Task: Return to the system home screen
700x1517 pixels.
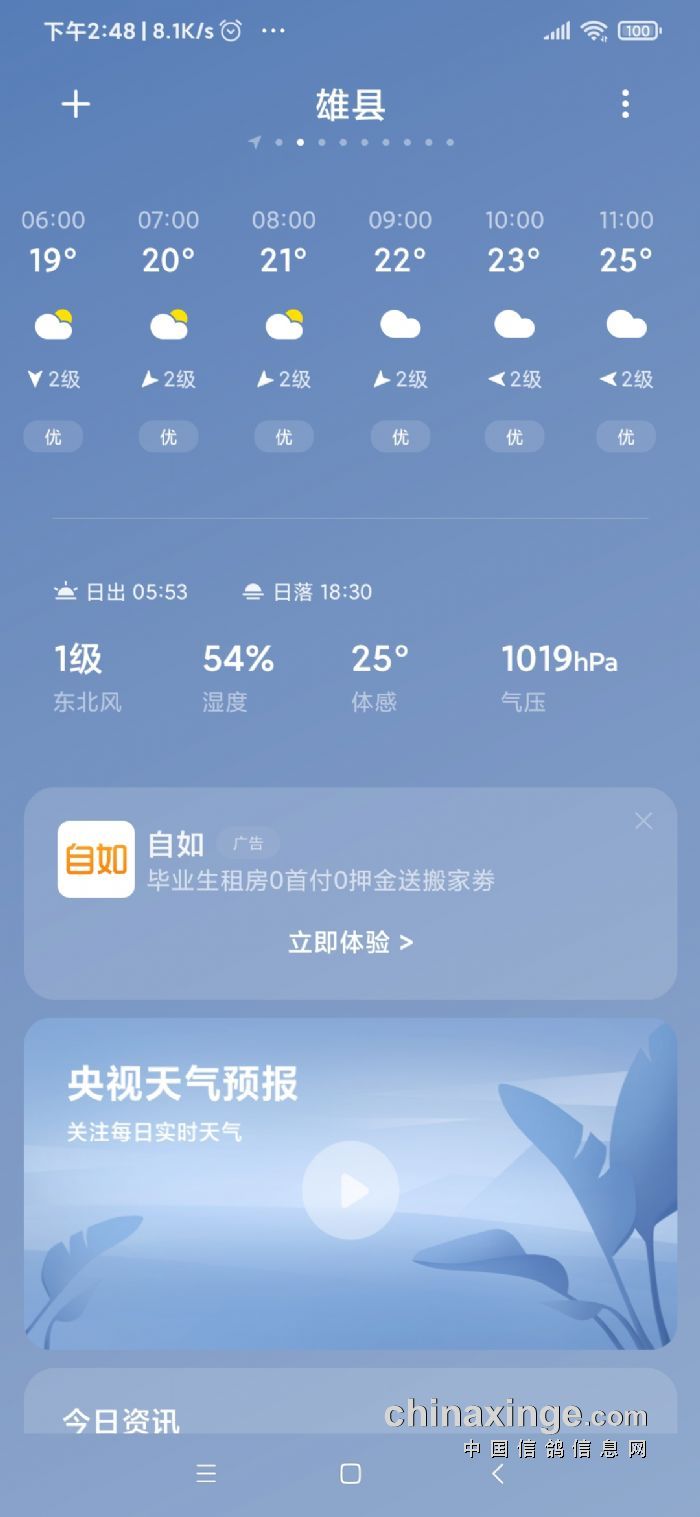Action: [350, 1473]
